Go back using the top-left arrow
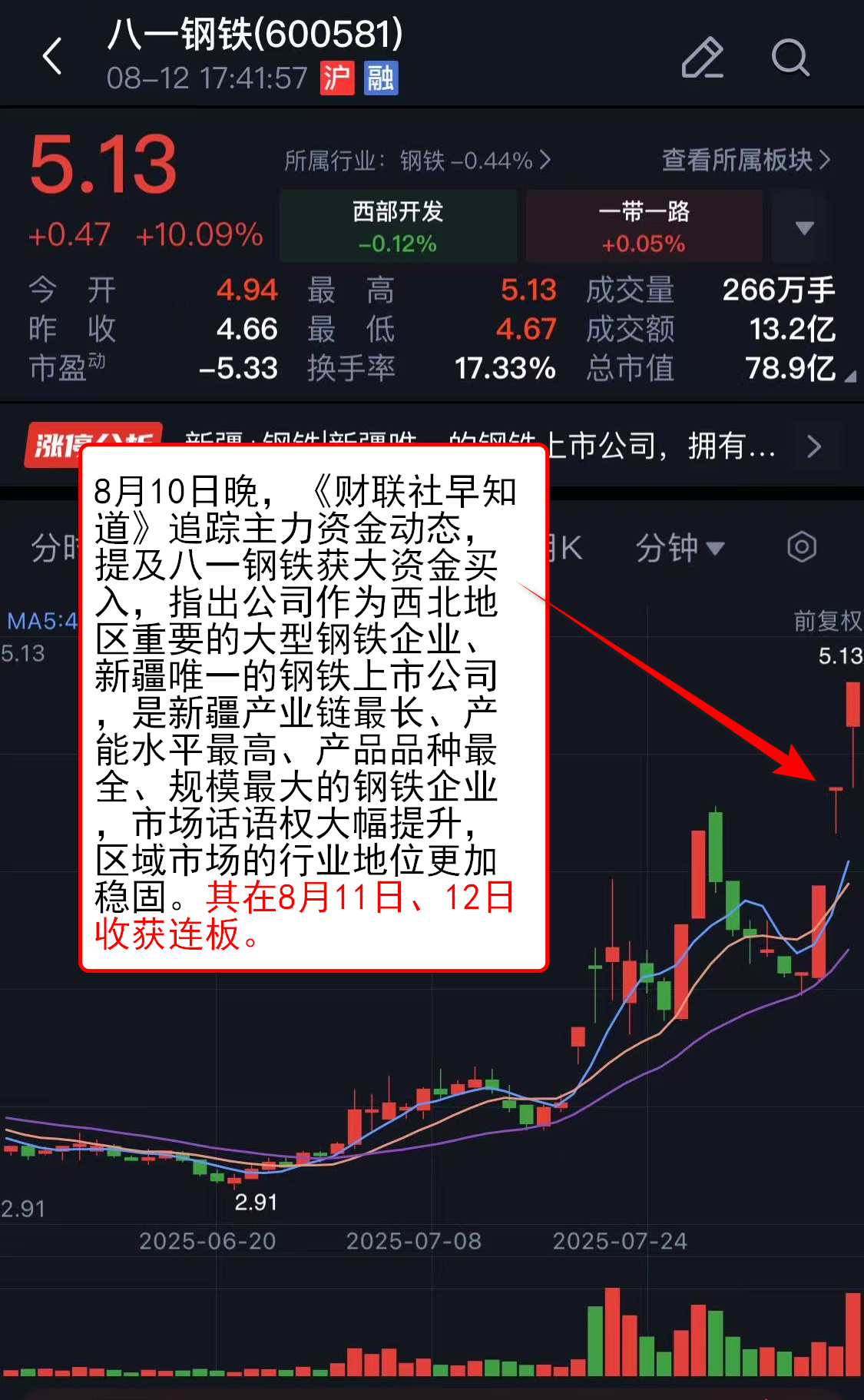Screen dimensions: 864x1400 (x=52, y=56)
